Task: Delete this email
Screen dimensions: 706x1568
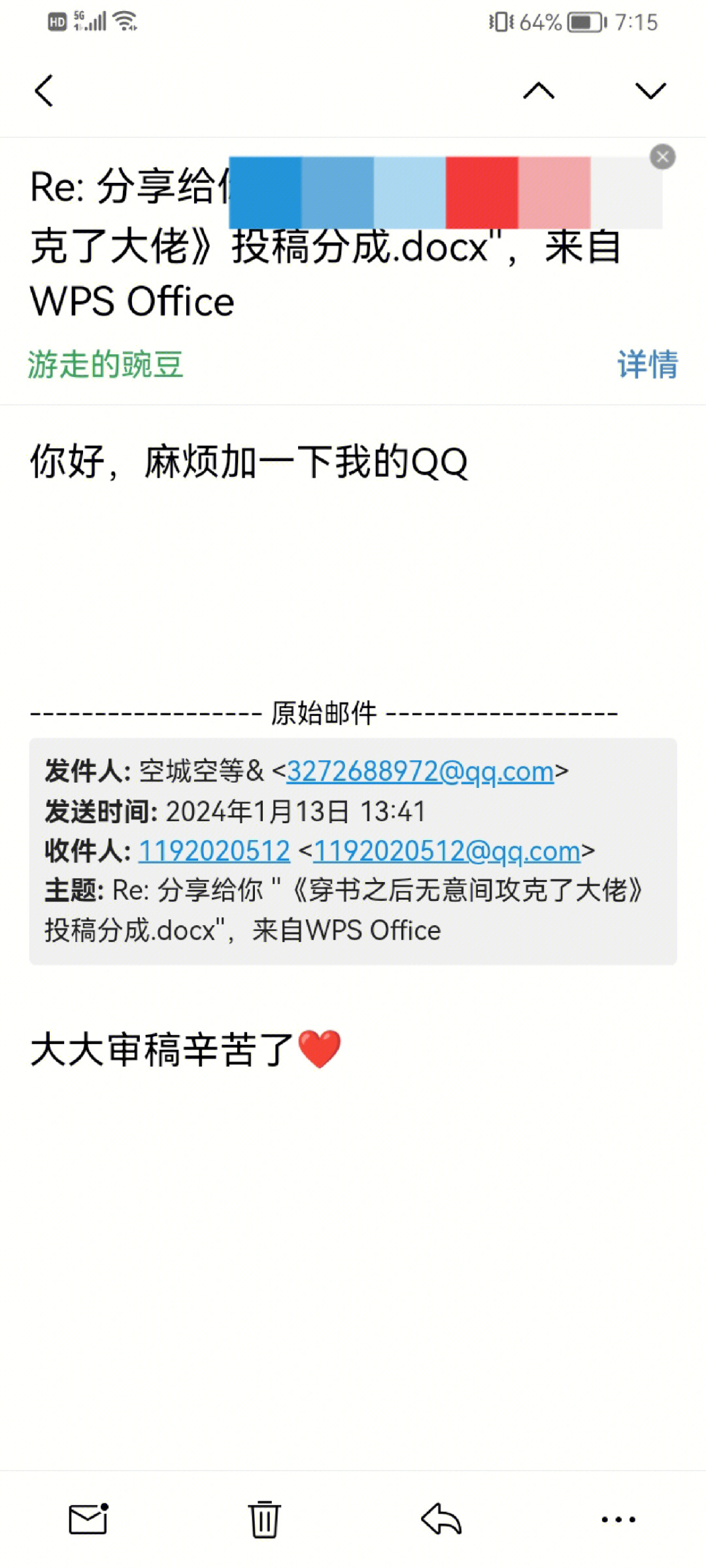Action: pyautogui.click(x=264, y=1520)
